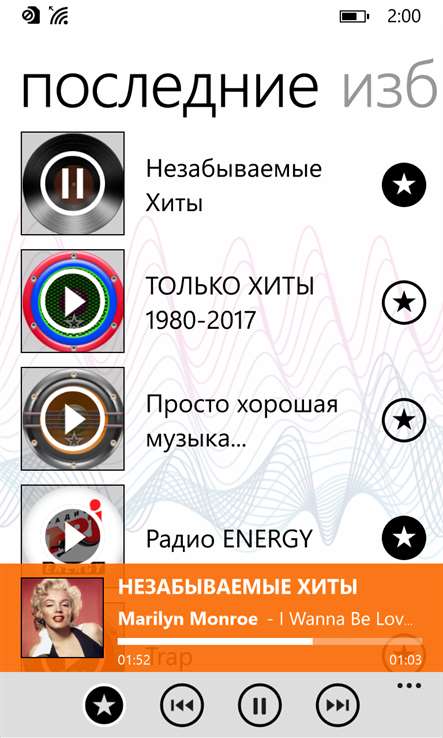443x738 pixels.
Task: Expand the three-dot app bar menu
Action: tap(409, 686)
